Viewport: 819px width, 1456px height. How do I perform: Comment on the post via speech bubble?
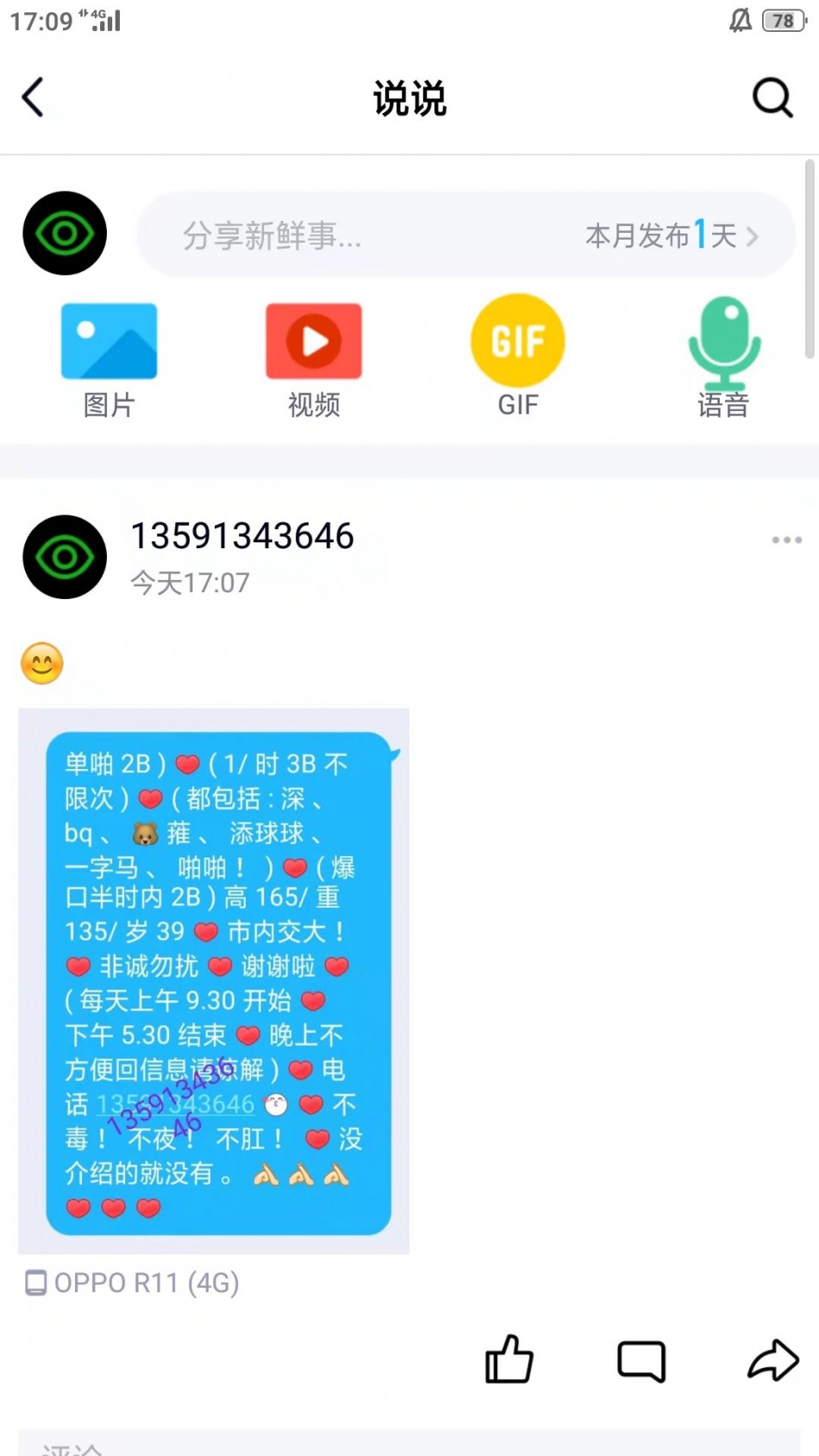(641, 1361)
